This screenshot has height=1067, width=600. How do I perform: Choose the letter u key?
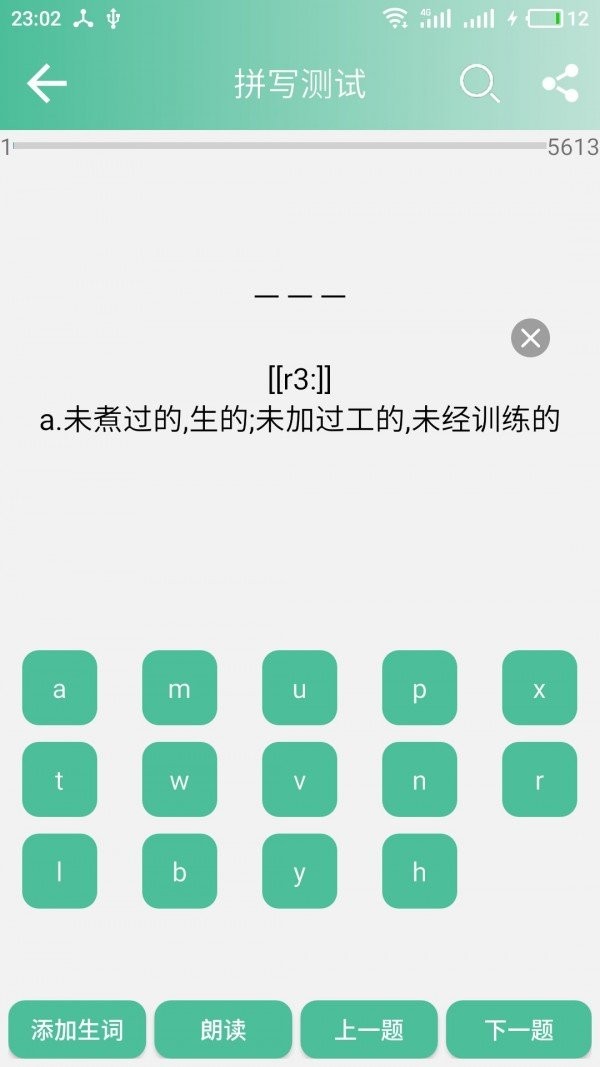(299, 688)
